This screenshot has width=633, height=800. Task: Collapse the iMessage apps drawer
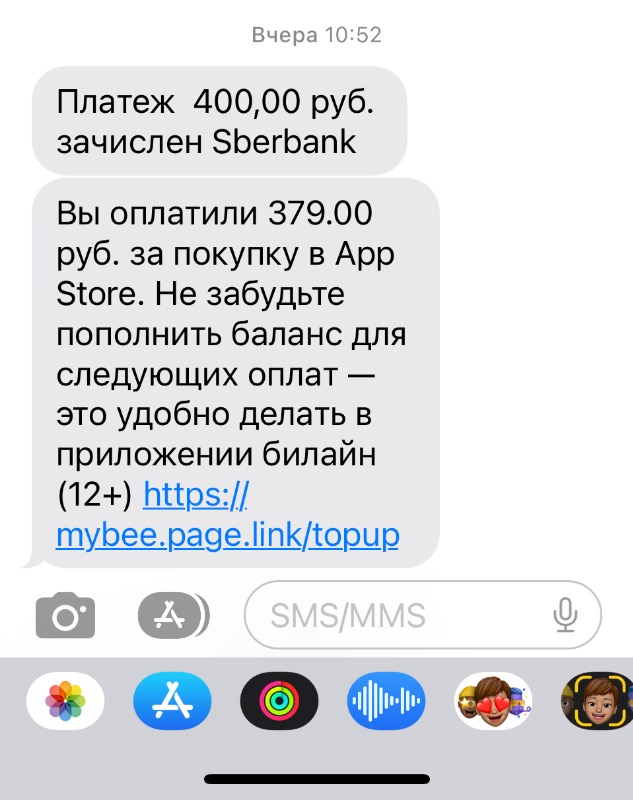173,614
